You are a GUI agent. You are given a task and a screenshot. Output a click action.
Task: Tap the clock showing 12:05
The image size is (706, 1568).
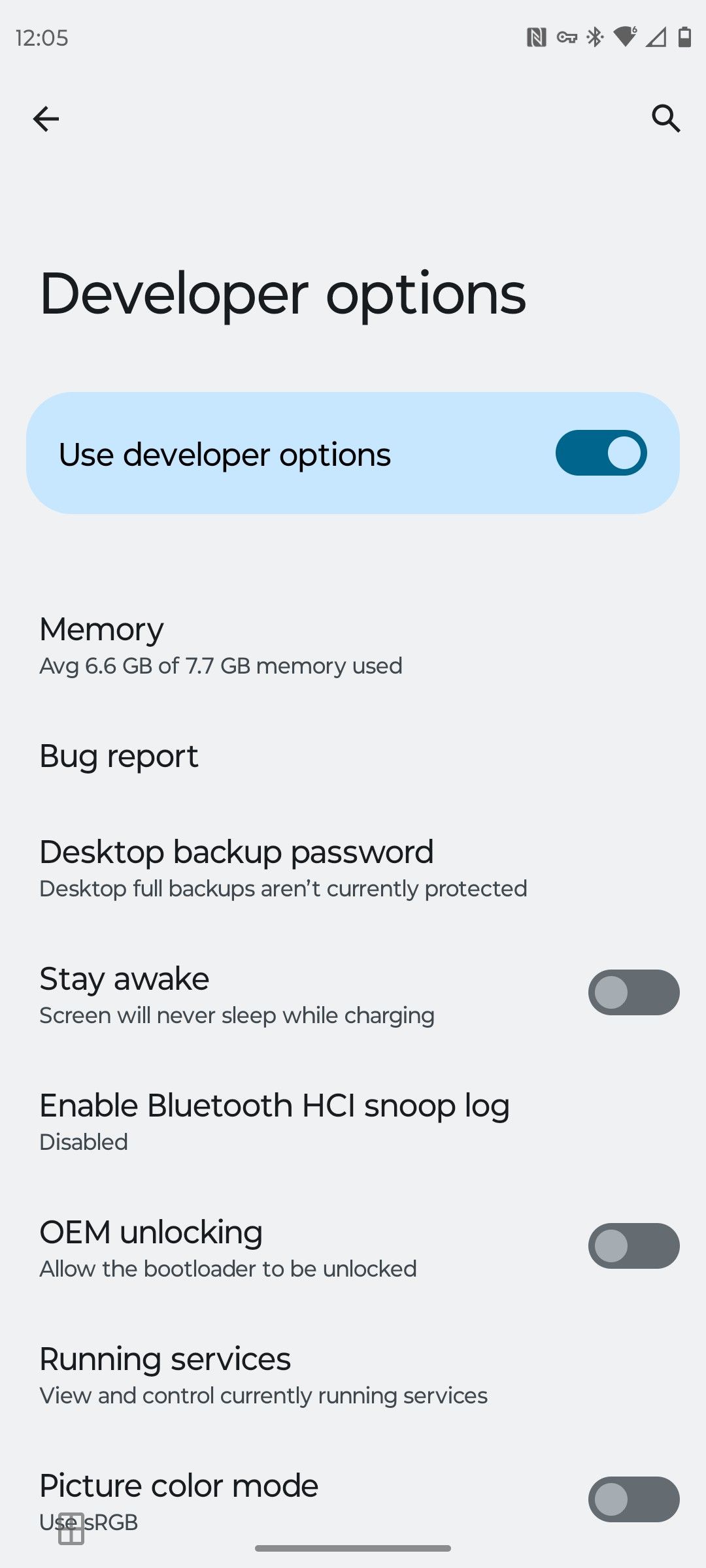pos(41,38)
